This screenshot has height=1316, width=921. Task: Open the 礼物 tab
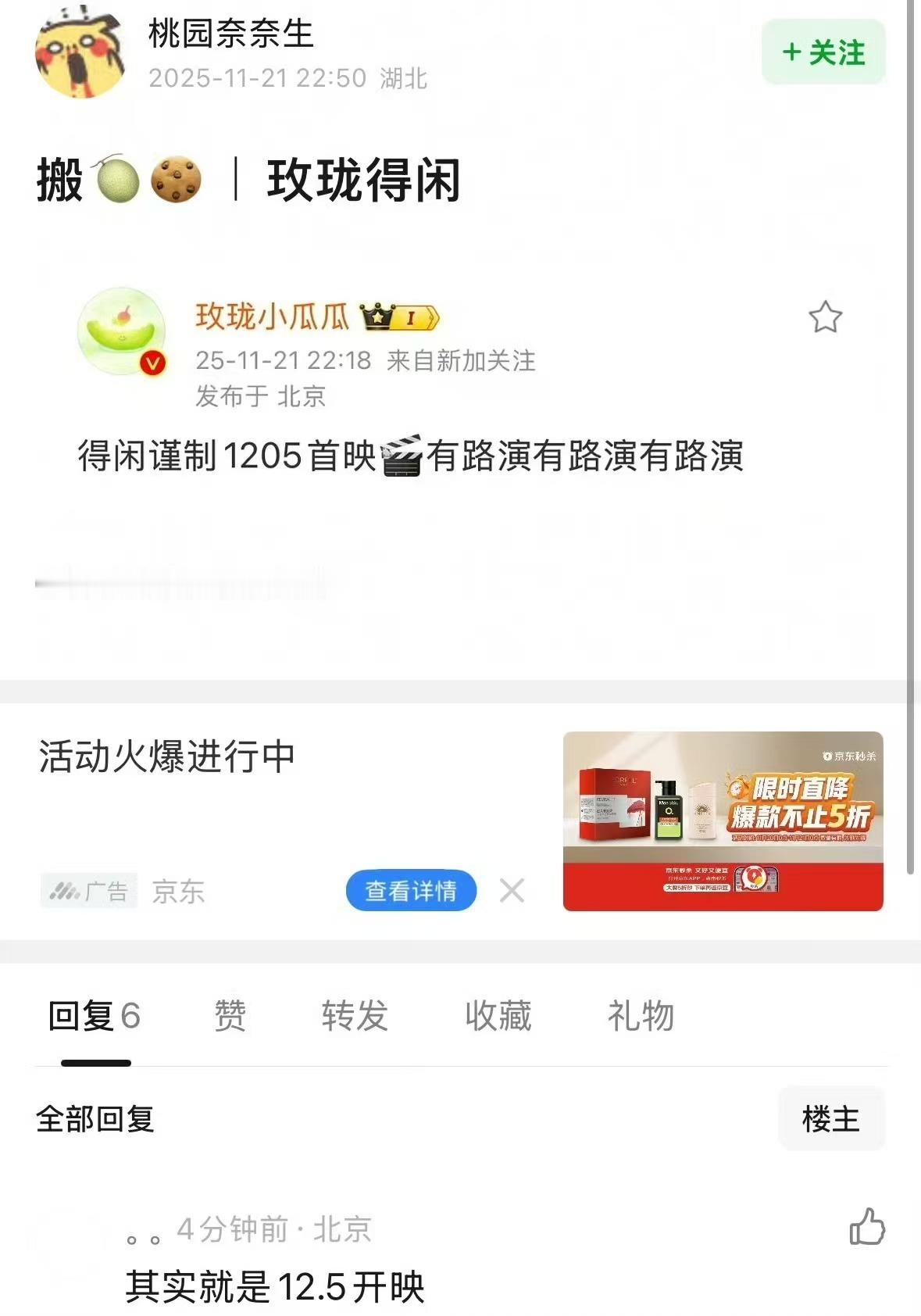pos(642,1015)
